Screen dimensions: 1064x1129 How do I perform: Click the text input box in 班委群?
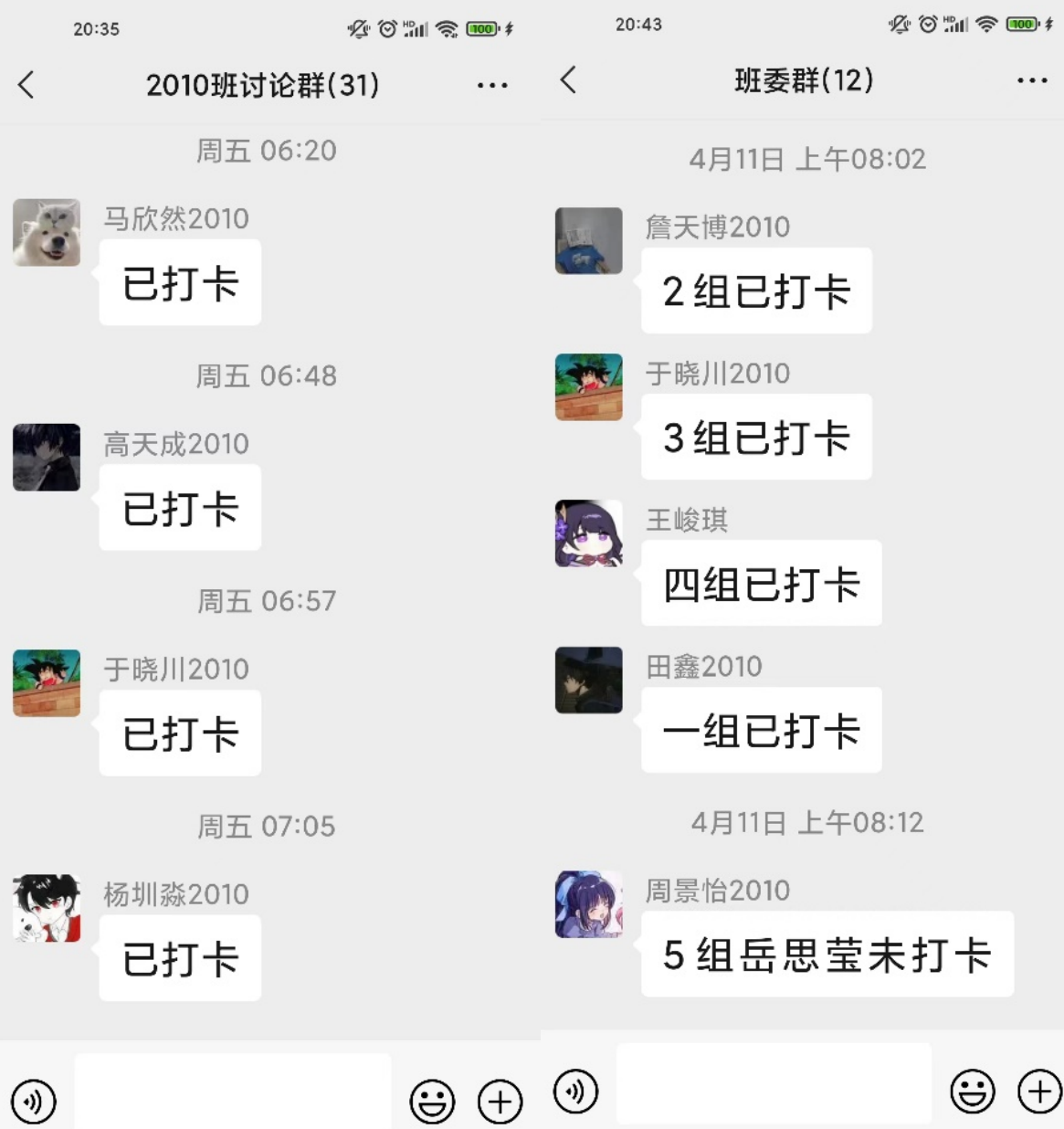774,1084
